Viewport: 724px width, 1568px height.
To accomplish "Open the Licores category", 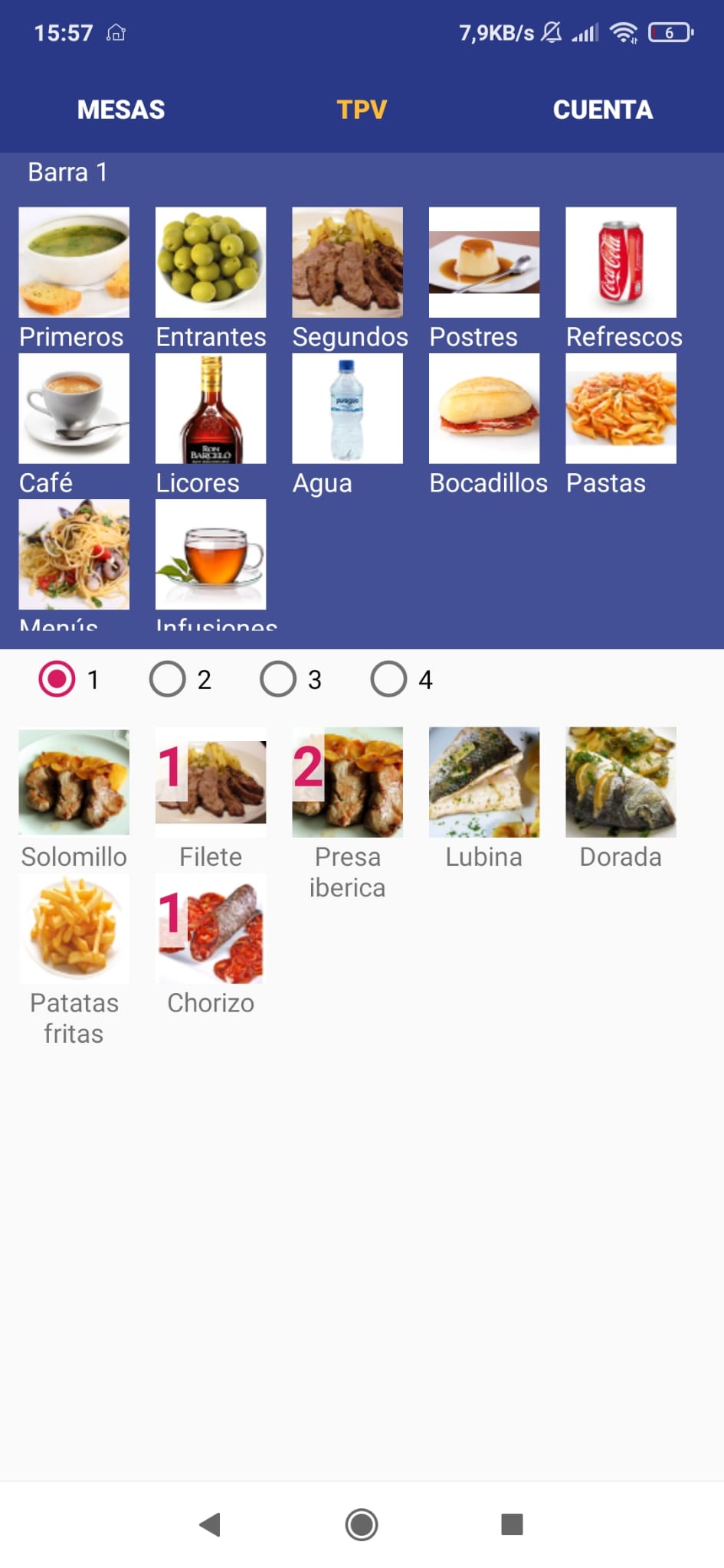I will (210, 408).
